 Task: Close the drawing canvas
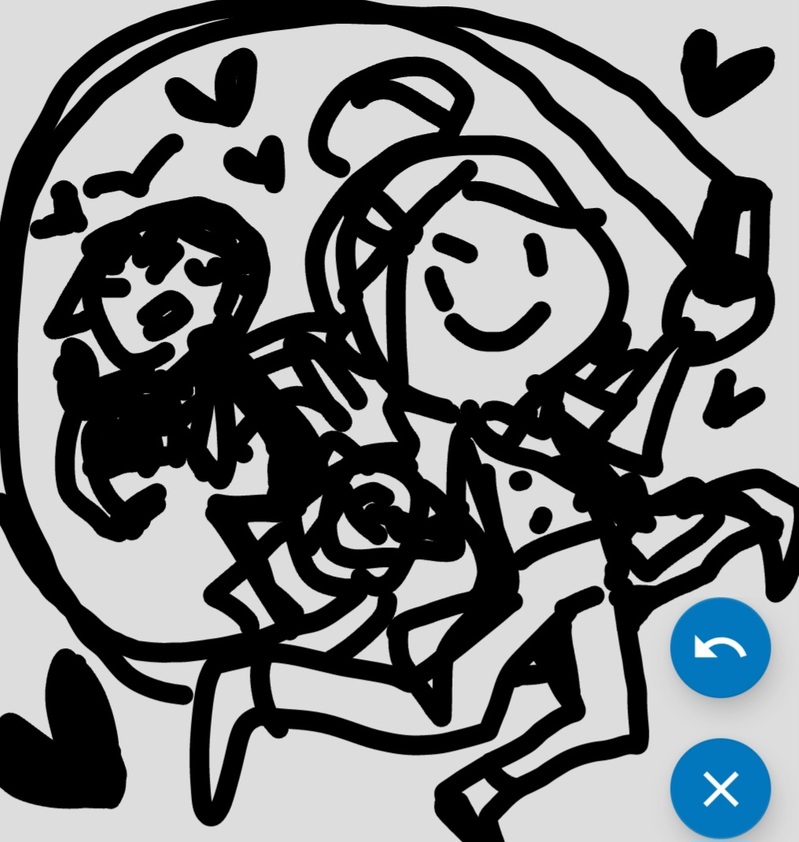click(x=720, y=789)
